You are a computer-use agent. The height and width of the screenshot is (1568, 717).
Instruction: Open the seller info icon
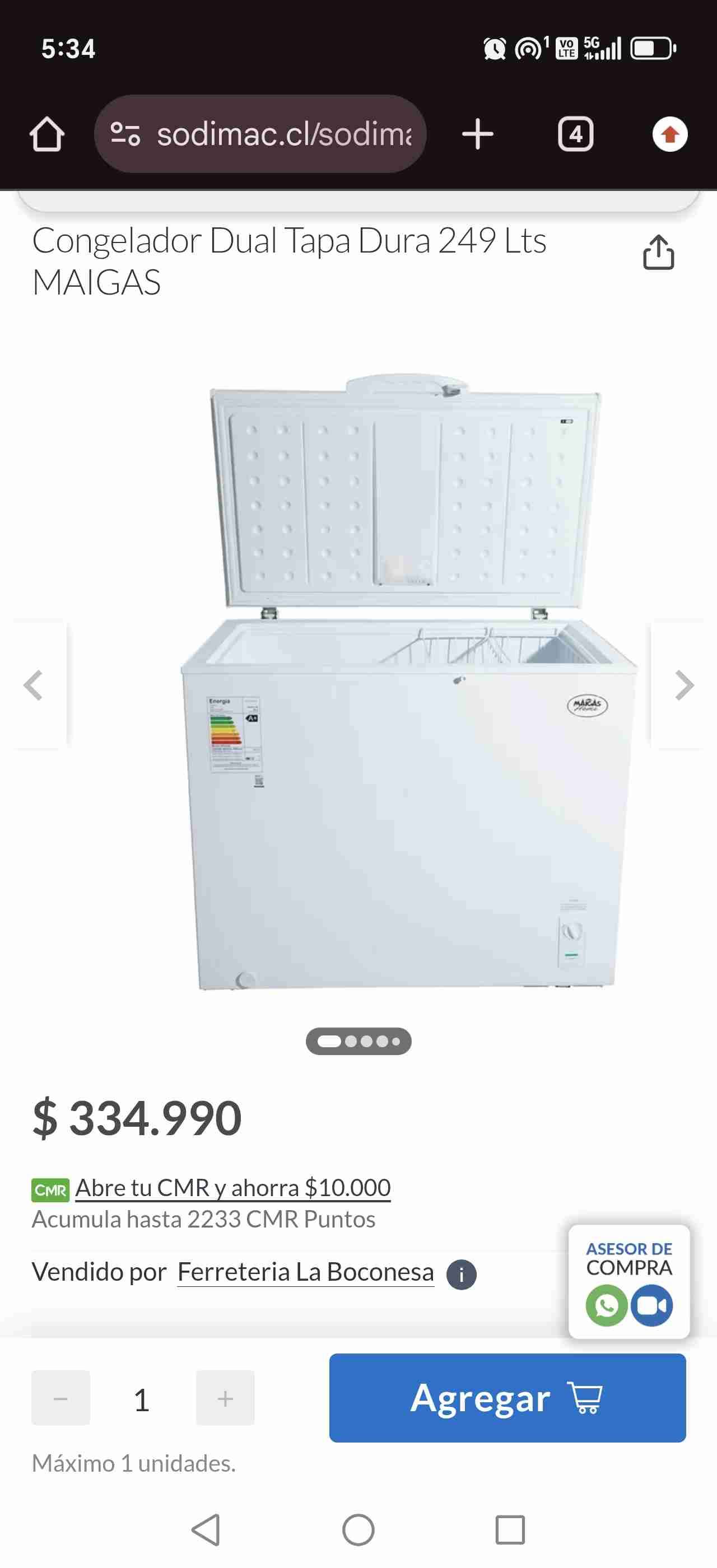pyautogui.click(x=461, y=1274)
